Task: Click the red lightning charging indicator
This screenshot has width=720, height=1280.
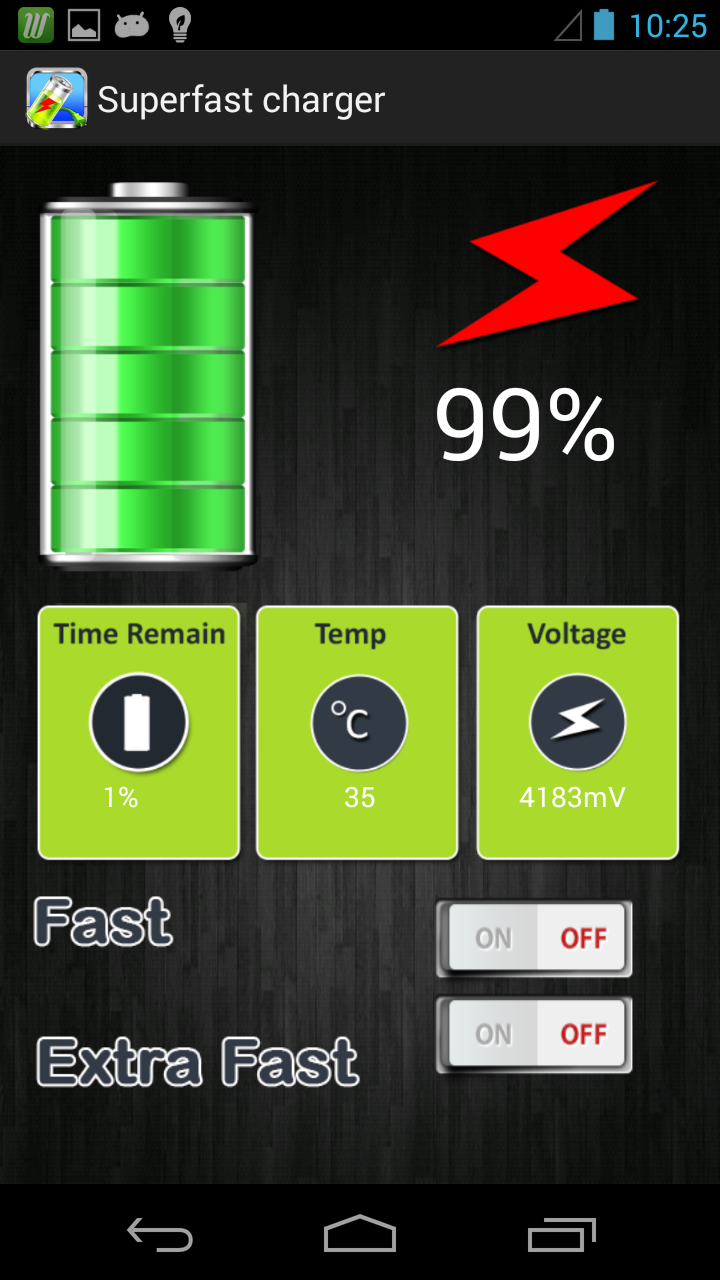Action: 545,263
